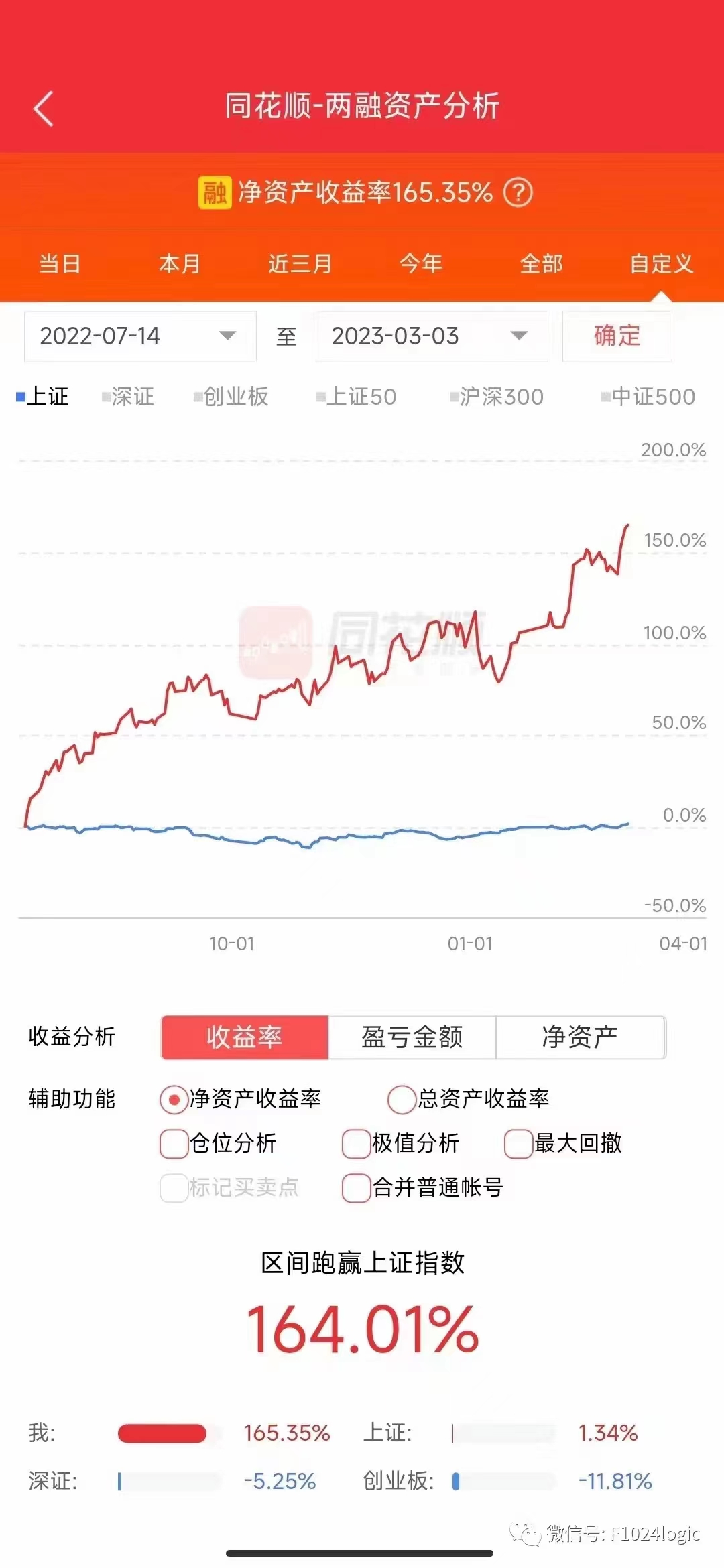Screen dimensions: 724x1568
Task: Go back from 两融资产分析 page
Action: [43, 109]
